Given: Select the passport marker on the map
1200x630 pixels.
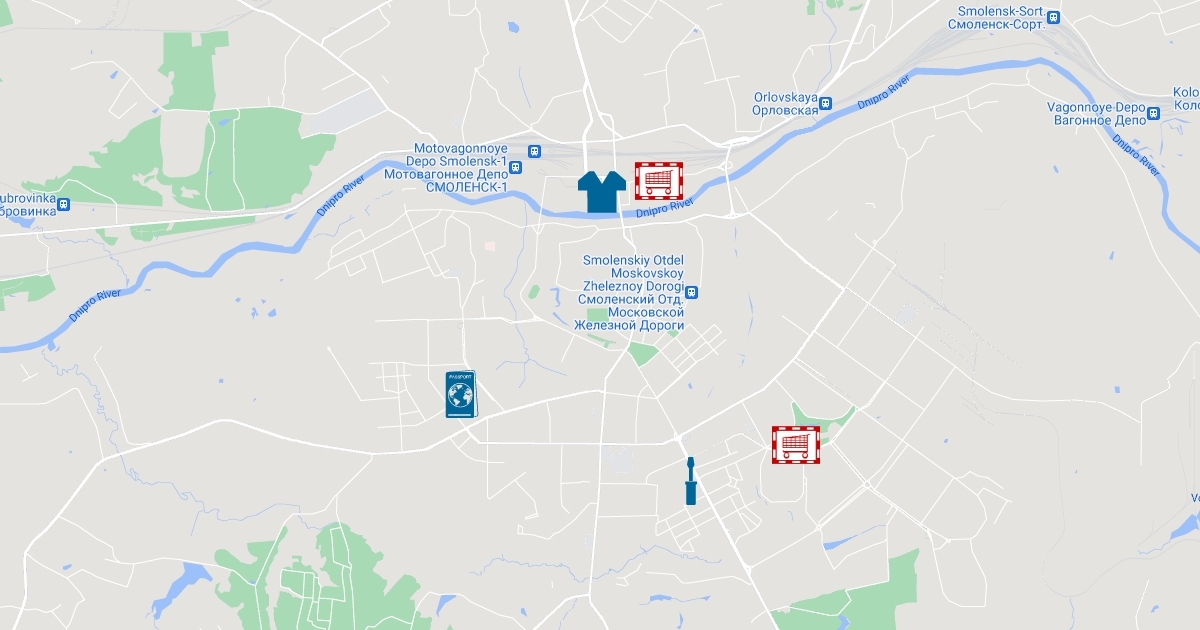Looking at the screenshot, I should click(x=460, y=394).
